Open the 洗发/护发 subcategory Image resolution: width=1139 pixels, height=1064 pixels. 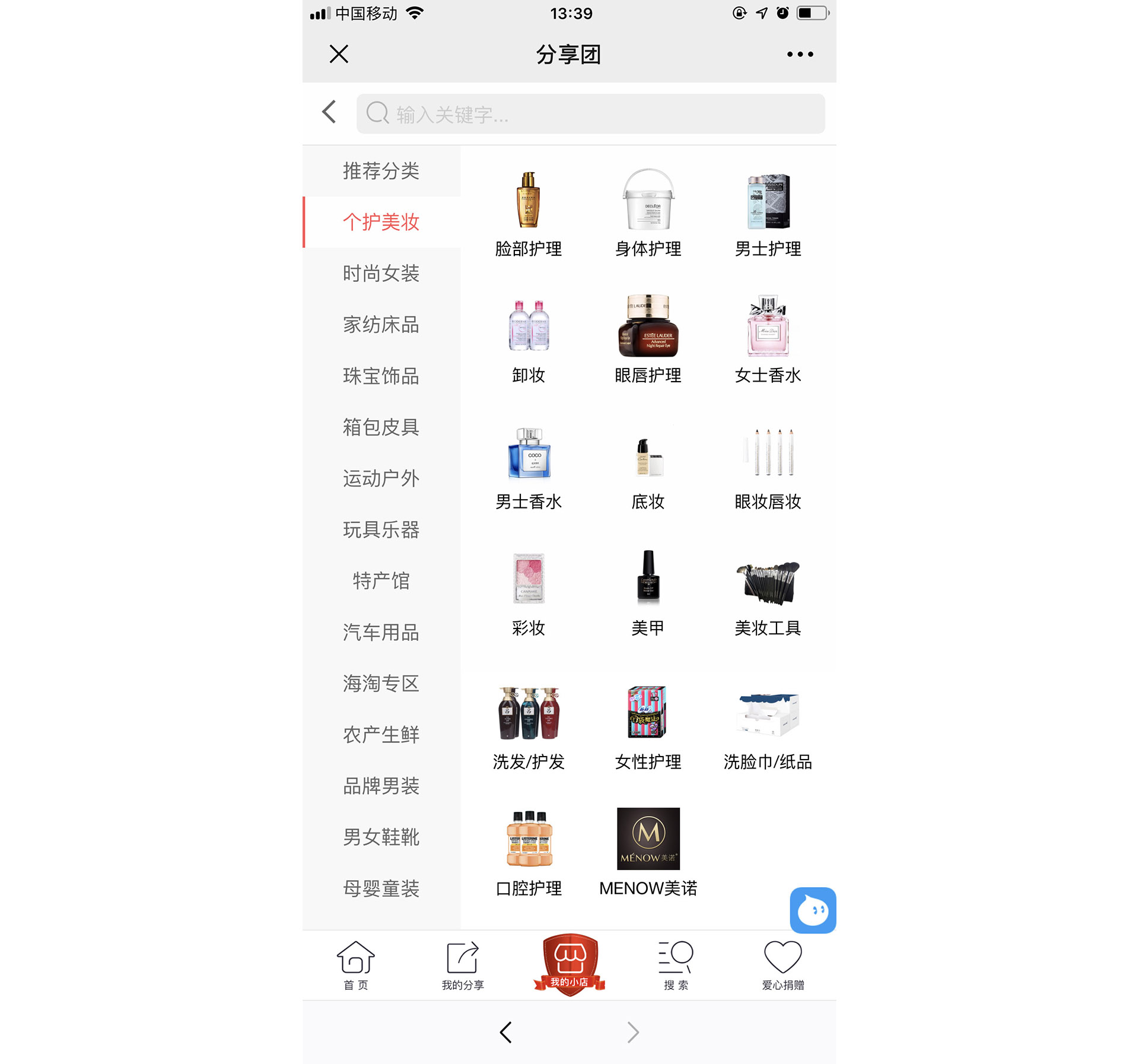click(x=529, y=728)
